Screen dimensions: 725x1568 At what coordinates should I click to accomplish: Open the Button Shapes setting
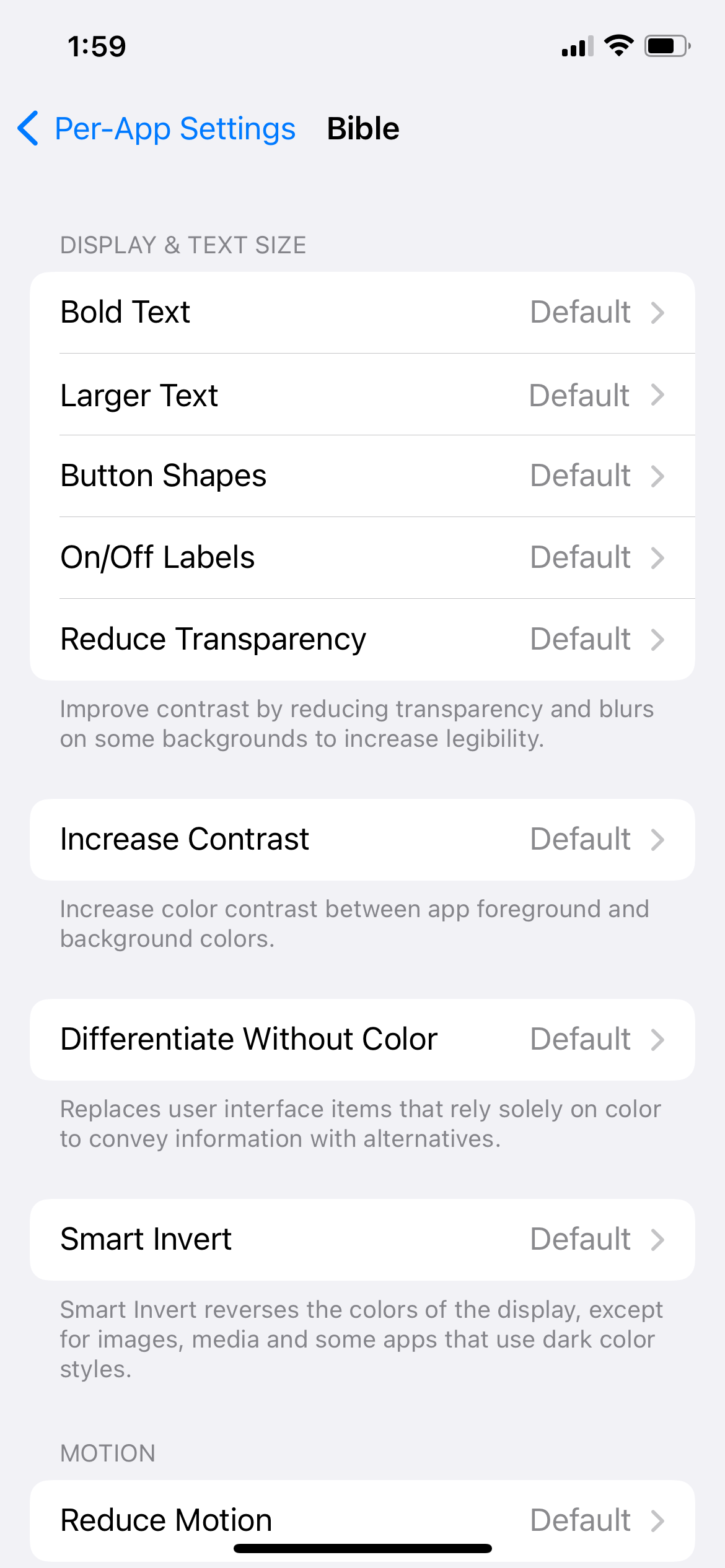tap(362, 476)
